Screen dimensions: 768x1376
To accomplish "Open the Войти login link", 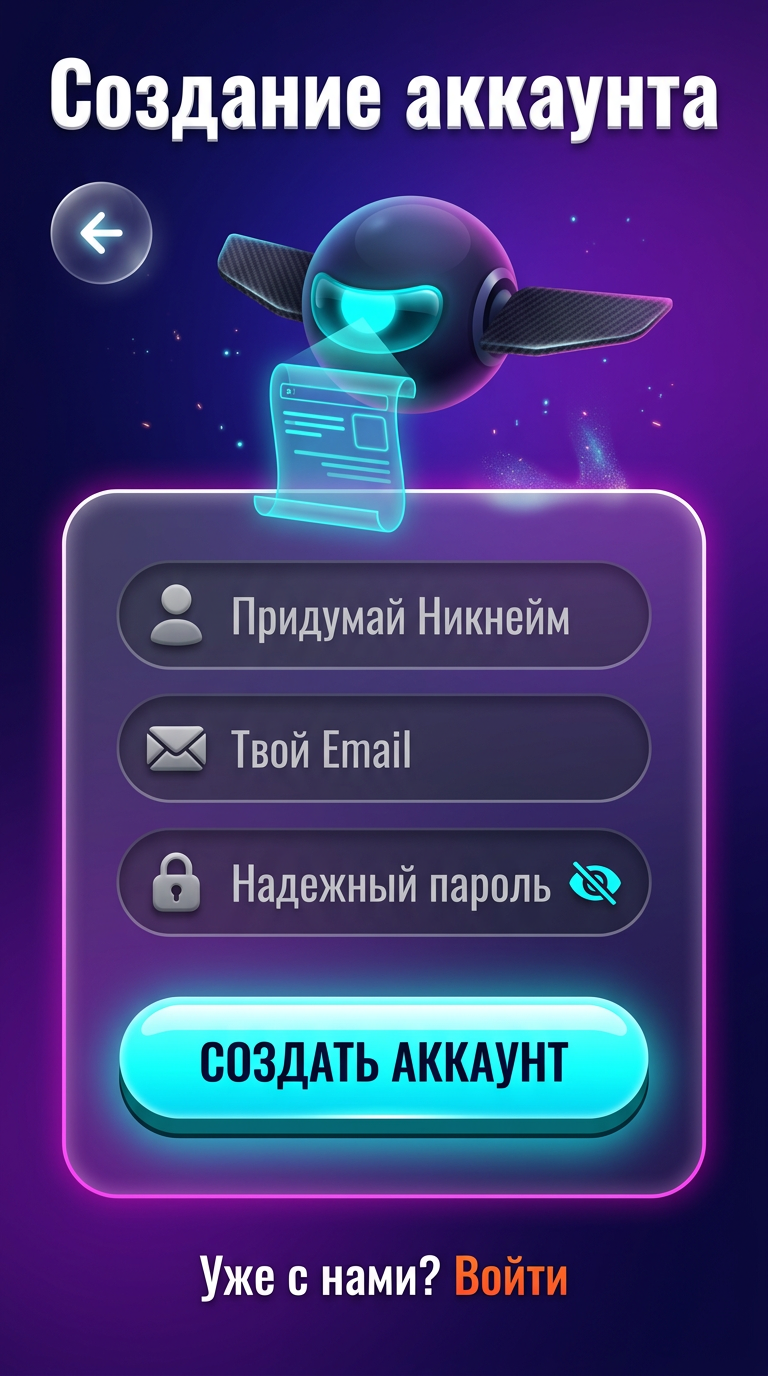I will [x=511, y=1277].
